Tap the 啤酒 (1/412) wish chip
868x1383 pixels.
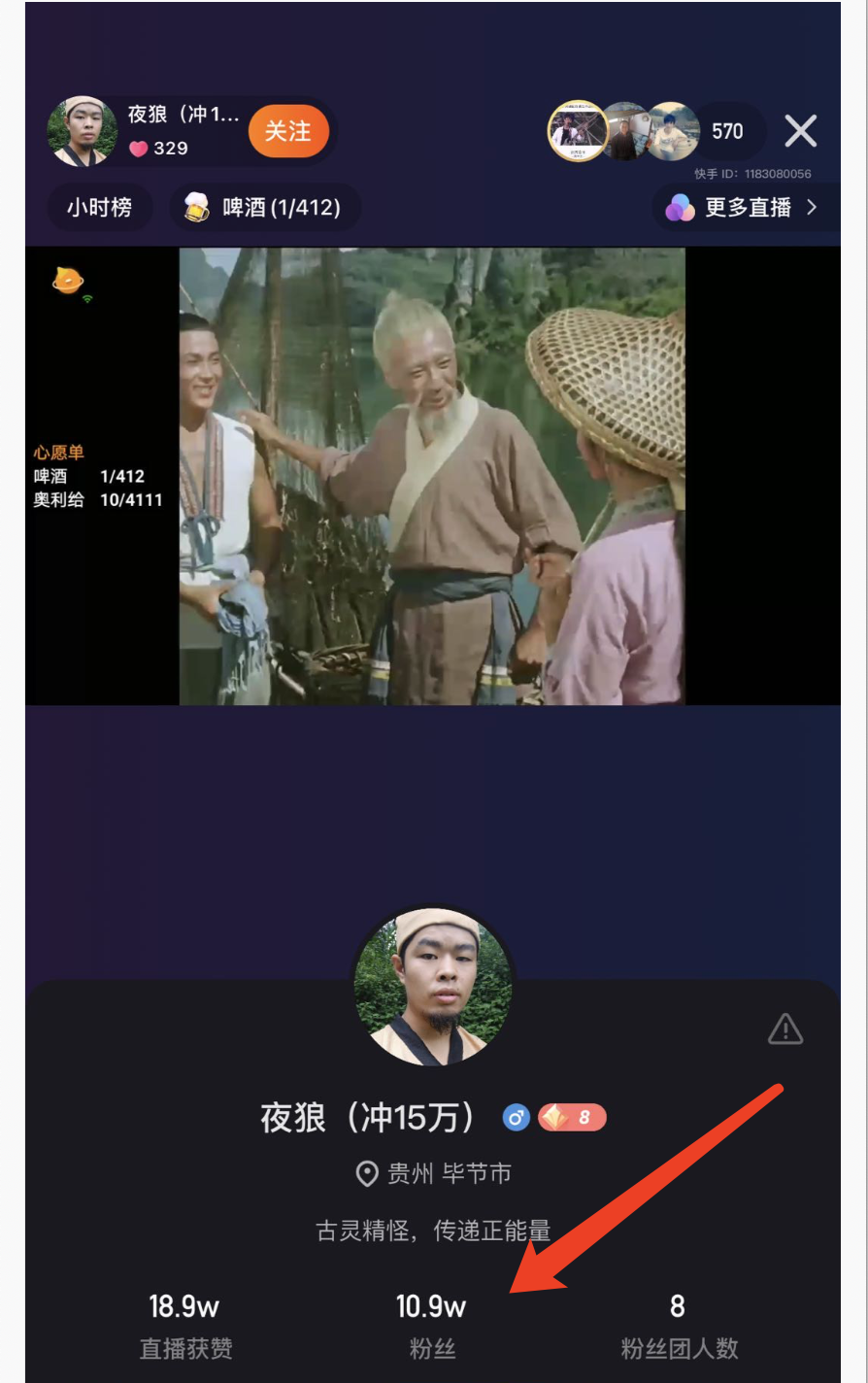click(264, 207)
